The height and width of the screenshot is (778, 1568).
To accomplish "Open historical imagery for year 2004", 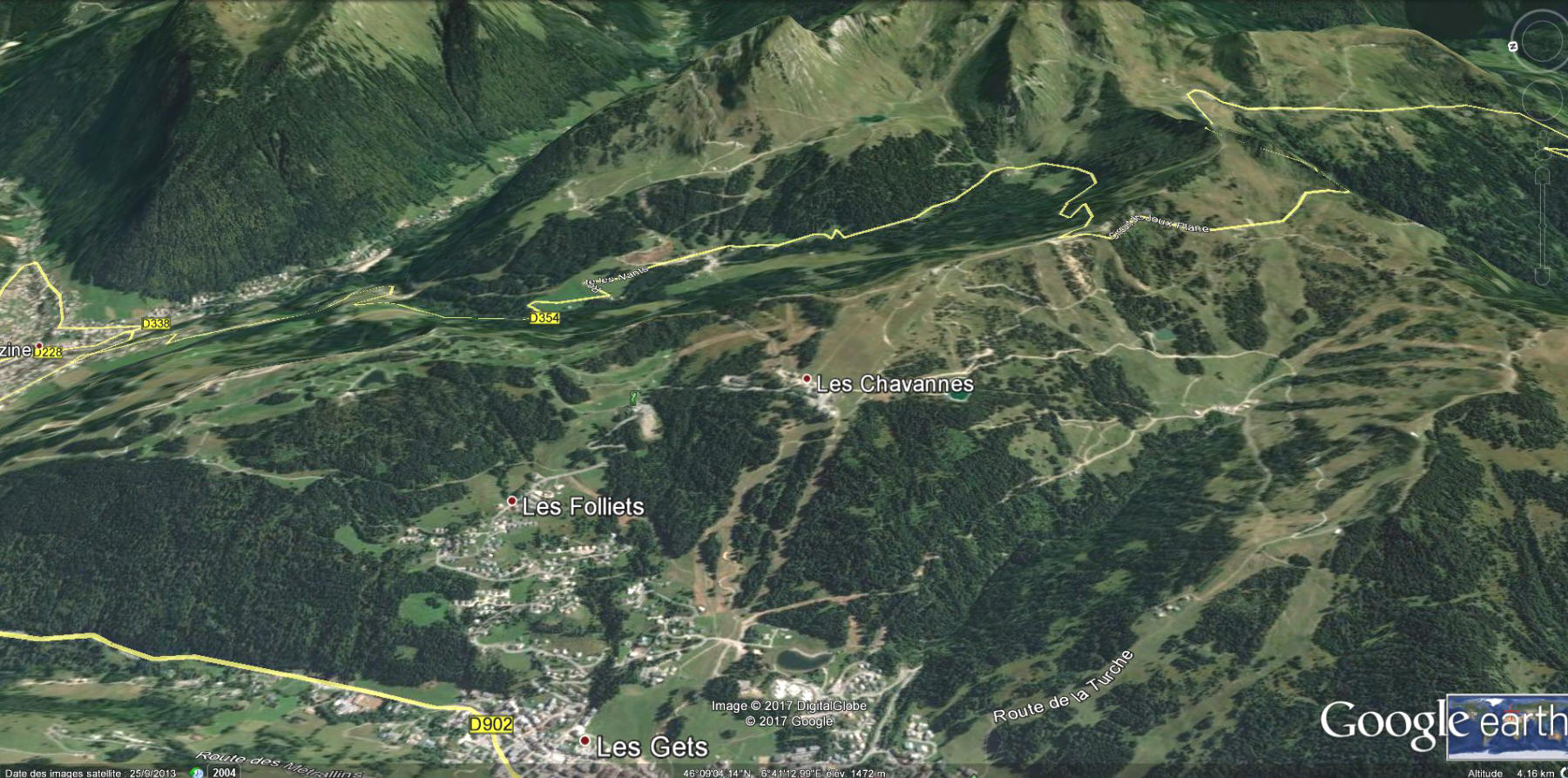I will [x=224, y=772].
